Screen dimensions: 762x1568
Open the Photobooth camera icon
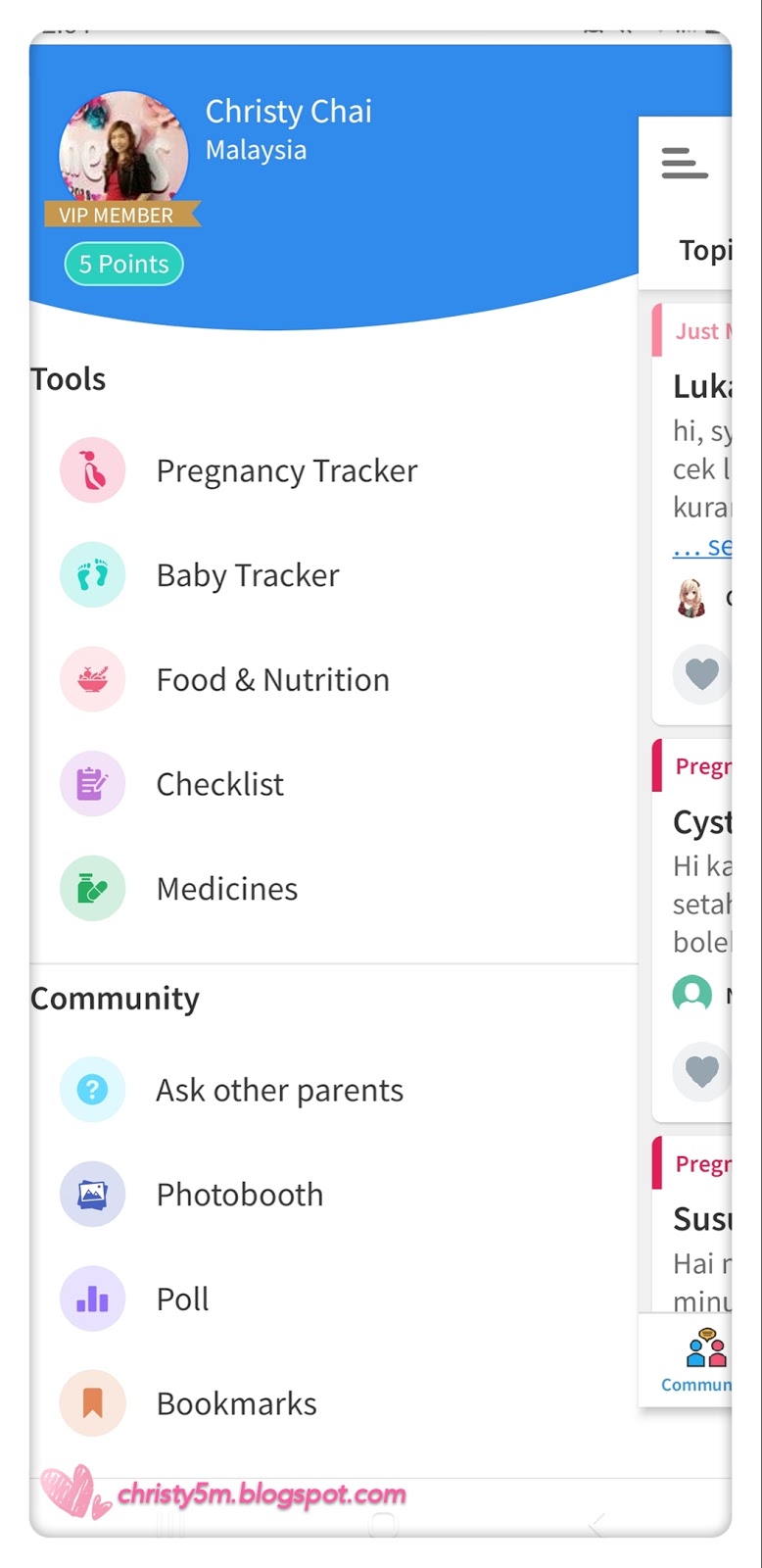point(92,1194)
